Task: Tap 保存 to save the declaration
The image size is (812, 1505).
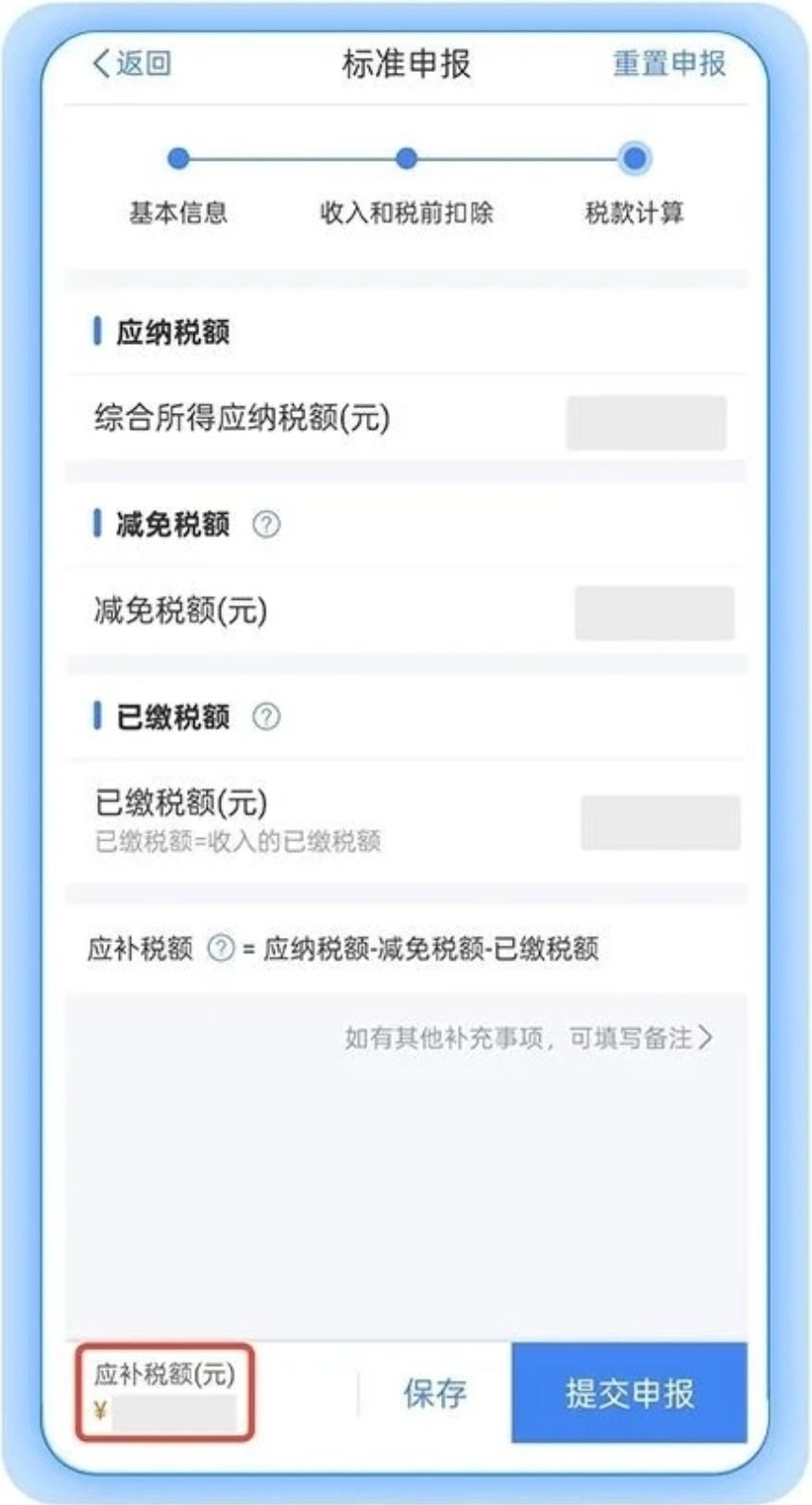Action: tap(435, 1394)
